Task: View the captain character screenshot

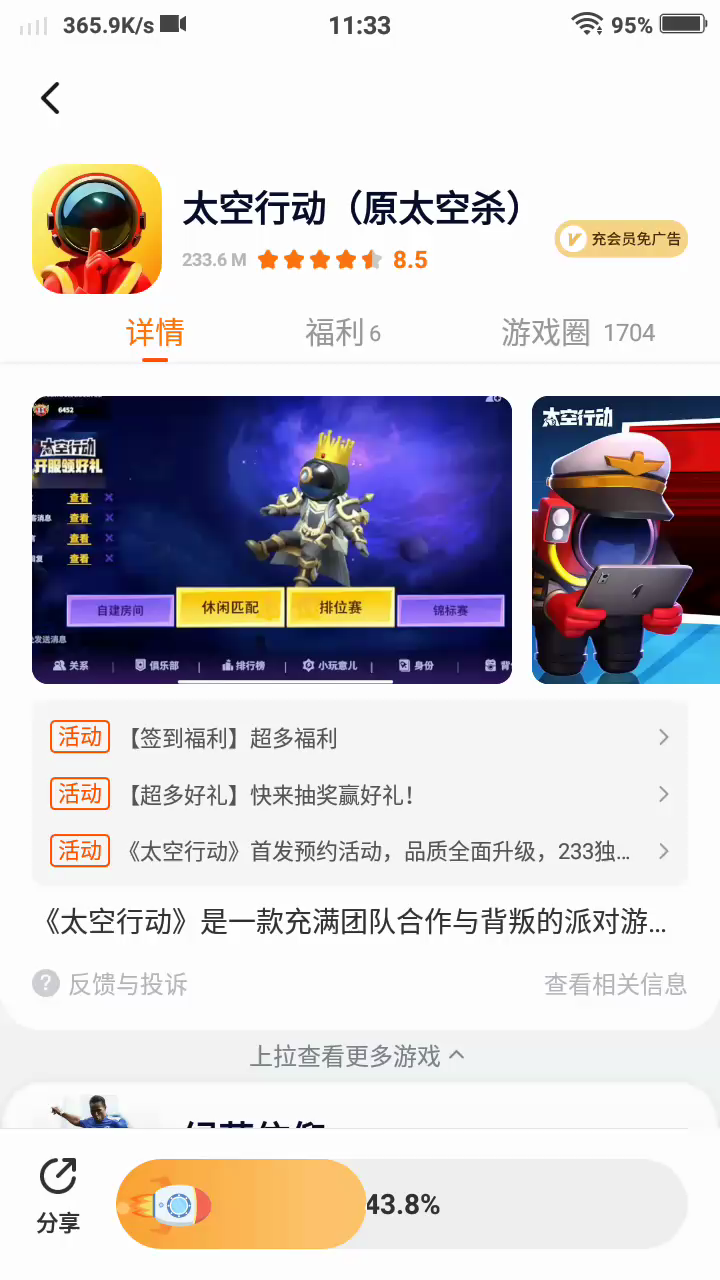Action: 626,540
